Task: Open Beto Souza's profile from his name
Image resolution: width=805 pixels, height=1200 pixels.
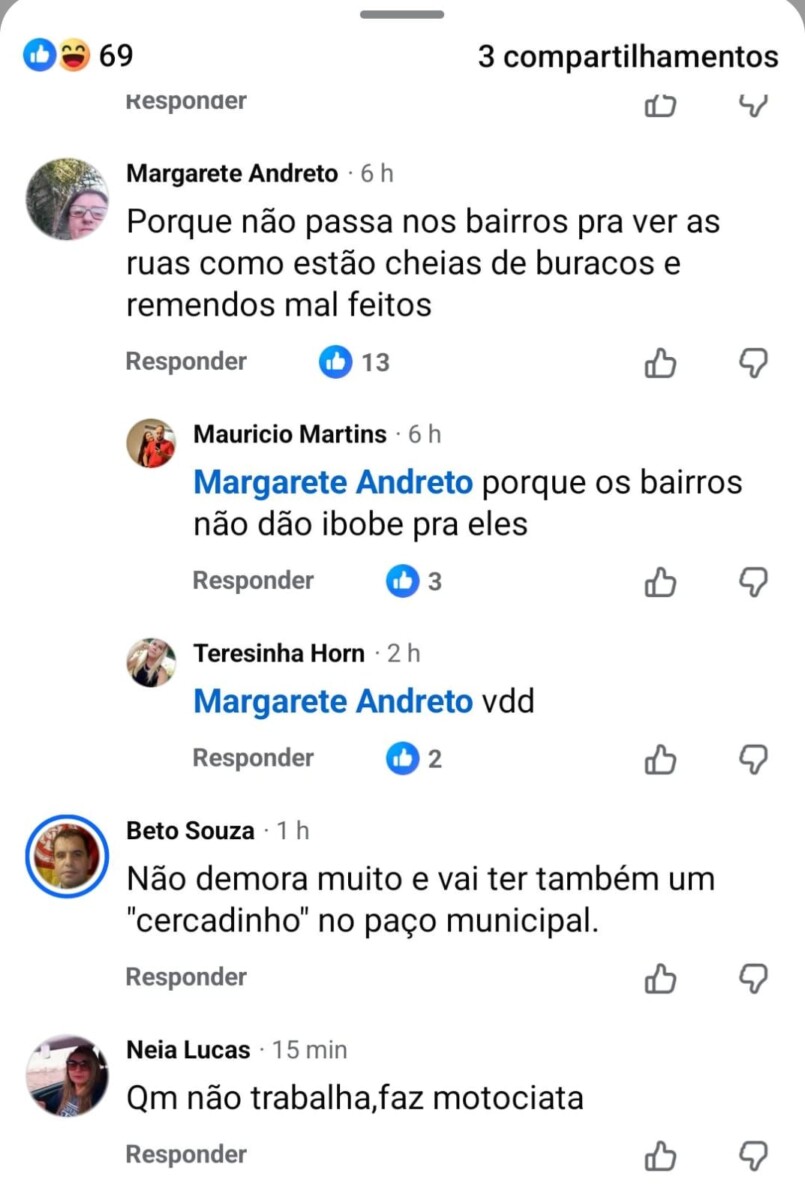Action: 190,831
